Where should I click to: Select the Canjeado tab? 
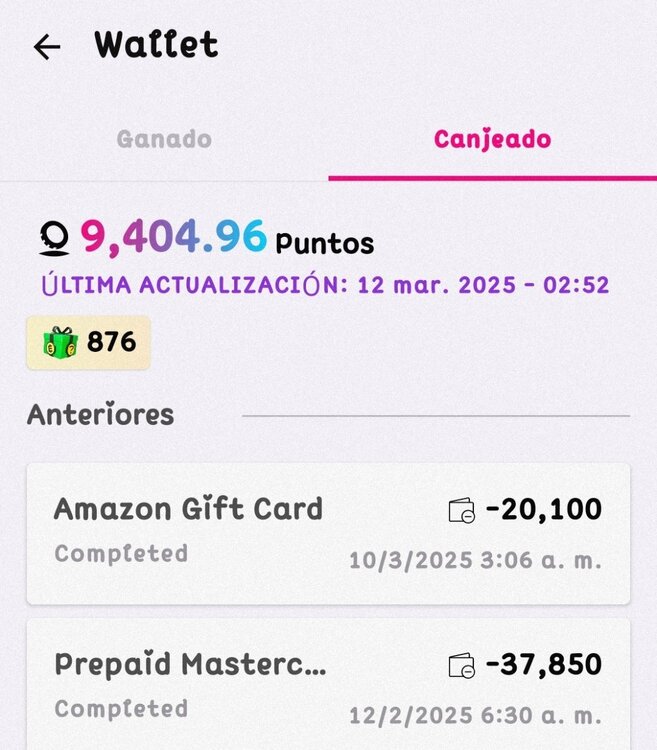pyautogui.click(x=492, y=139)
